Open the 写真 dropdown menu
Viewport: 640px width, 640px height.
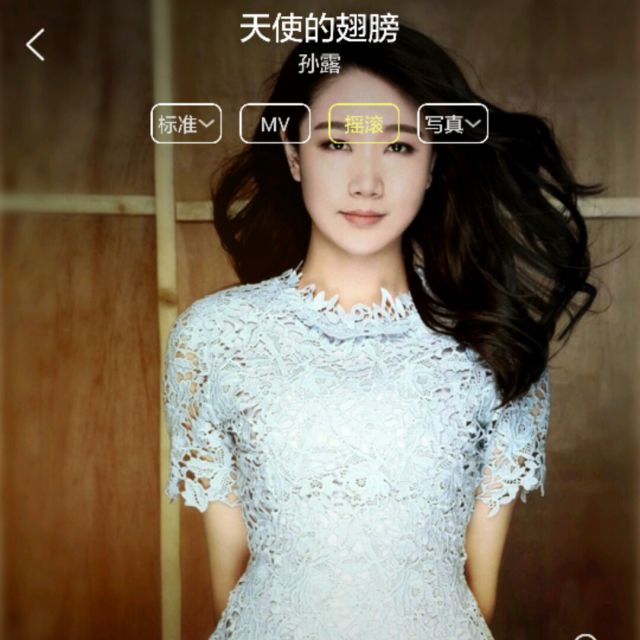[452, 124]
